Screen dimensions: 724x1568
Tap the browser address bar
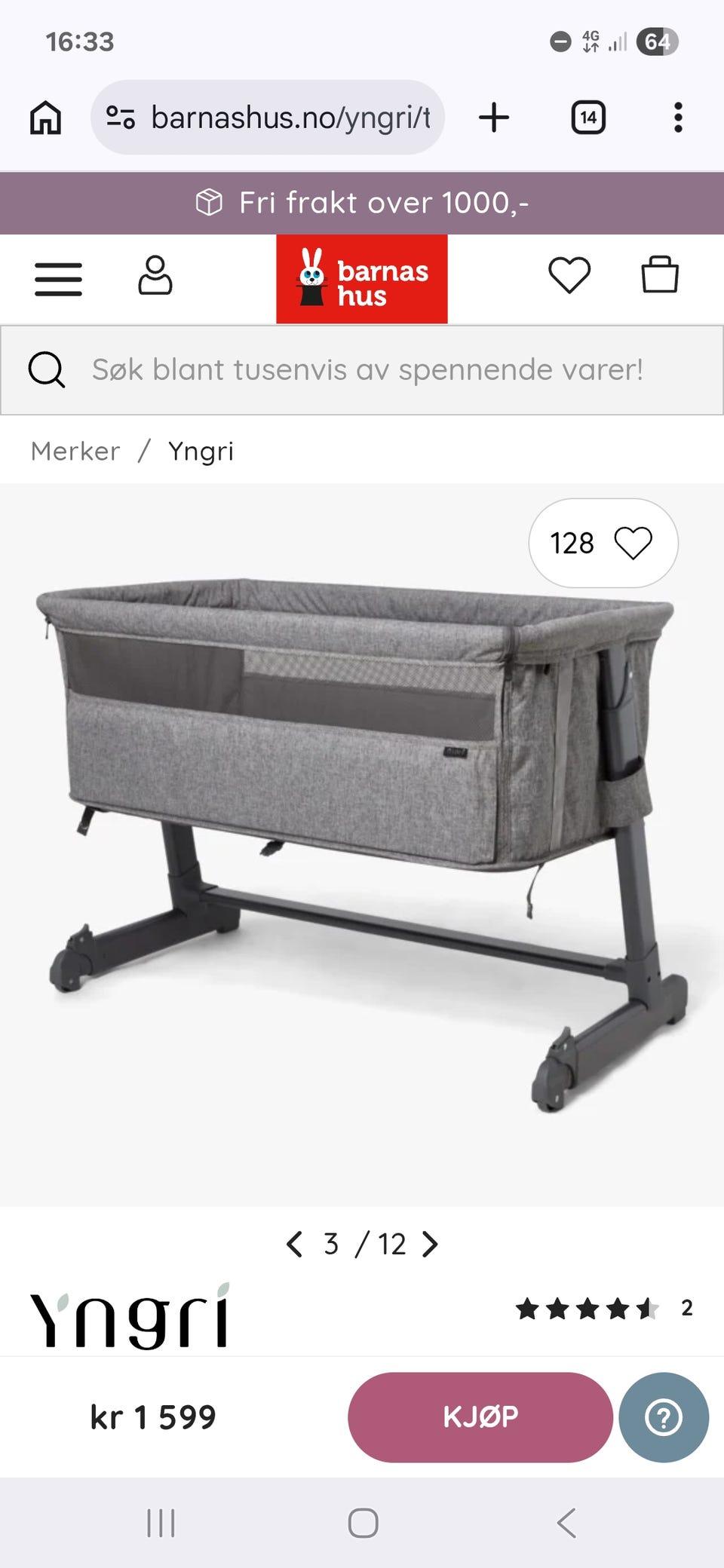(268, 118)
